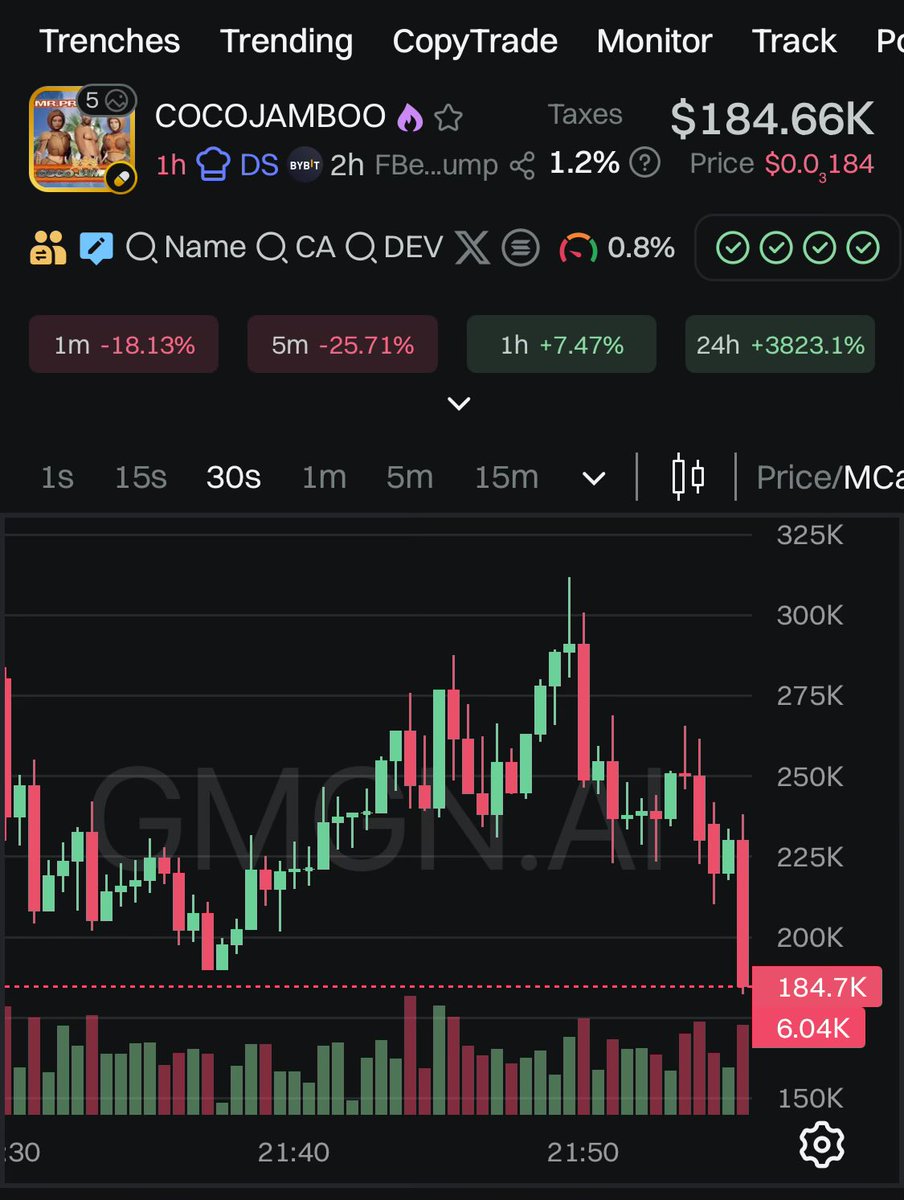Image resolution: width=904 pixels, height=1200 pixels.
Task: Go to the CopyTrade tab
Action: pyautogui.click(x=475, y=41)
